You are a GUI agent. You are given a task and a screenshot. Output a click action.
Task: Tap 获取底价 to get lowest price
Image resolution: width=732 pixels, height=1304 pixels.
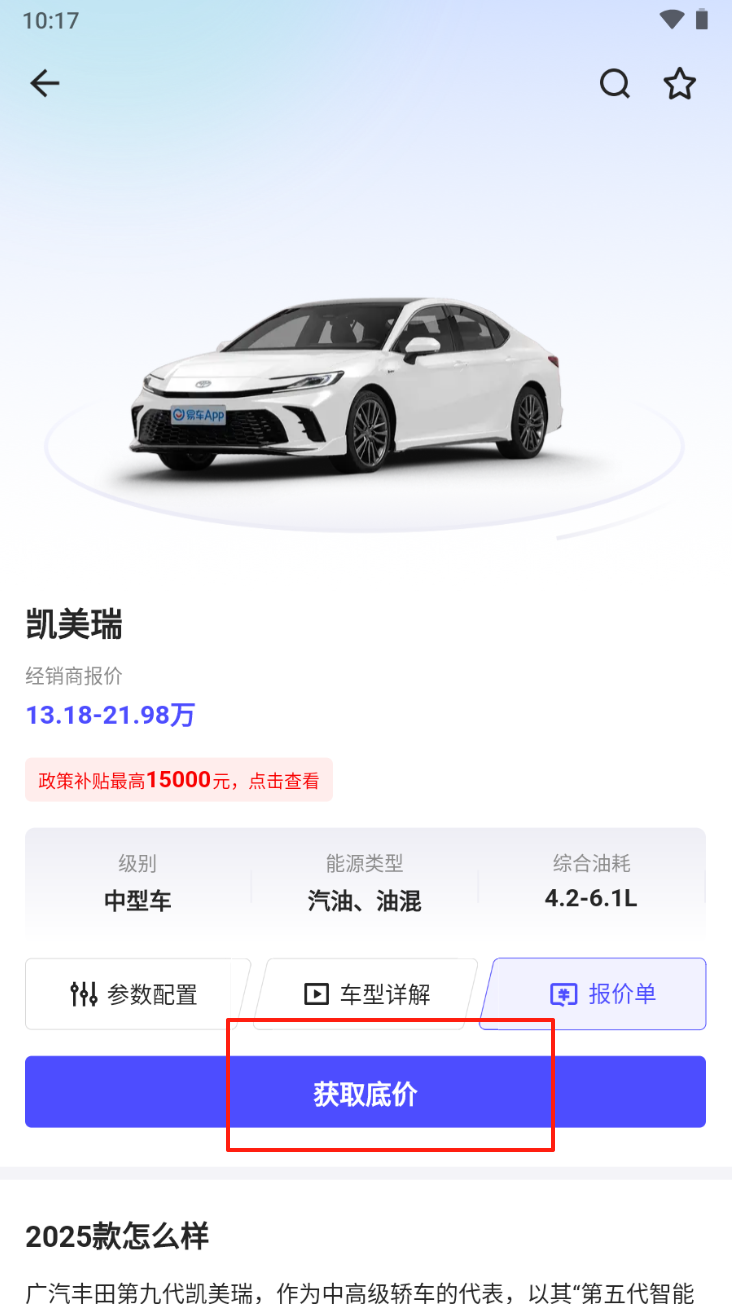365,1092
